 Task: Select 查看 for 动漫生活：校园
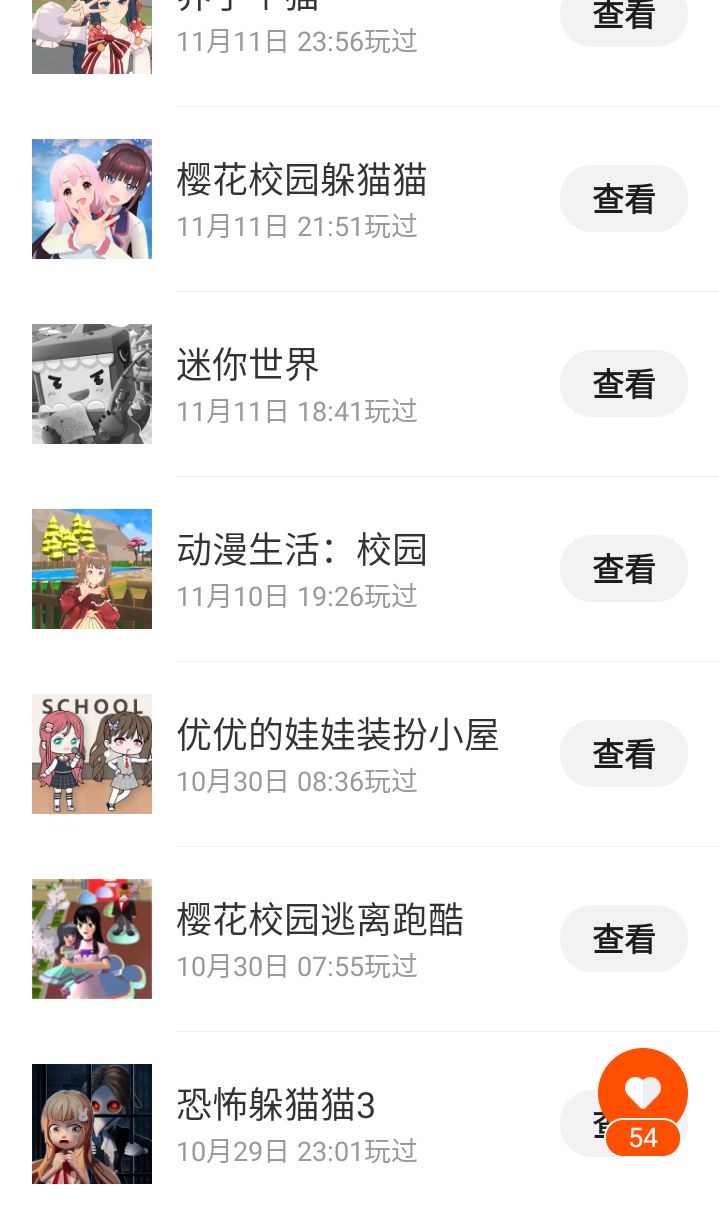tap(623, 569)
